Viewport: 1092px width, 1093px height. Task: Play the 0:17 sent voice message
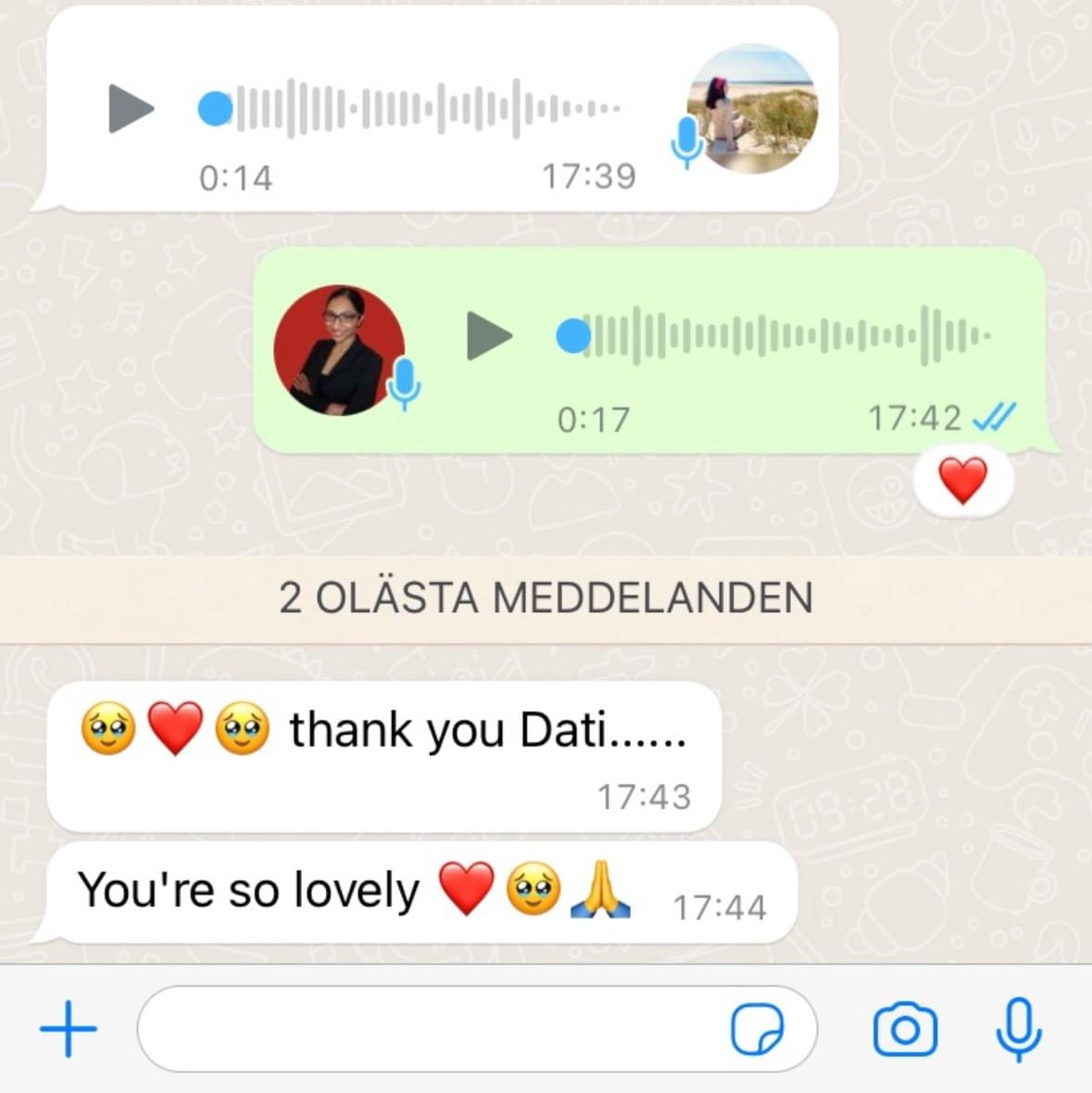click(488, 335)
